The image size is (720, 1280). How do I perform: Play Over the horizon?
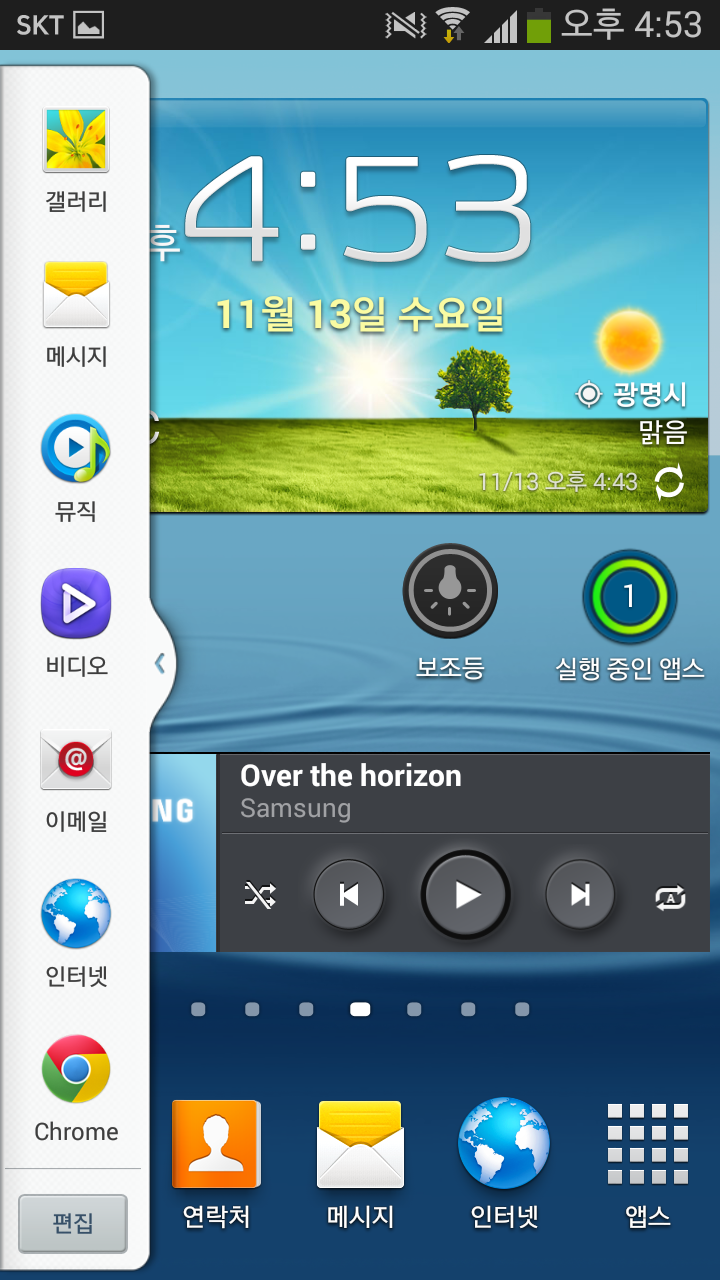pos(466,895)
